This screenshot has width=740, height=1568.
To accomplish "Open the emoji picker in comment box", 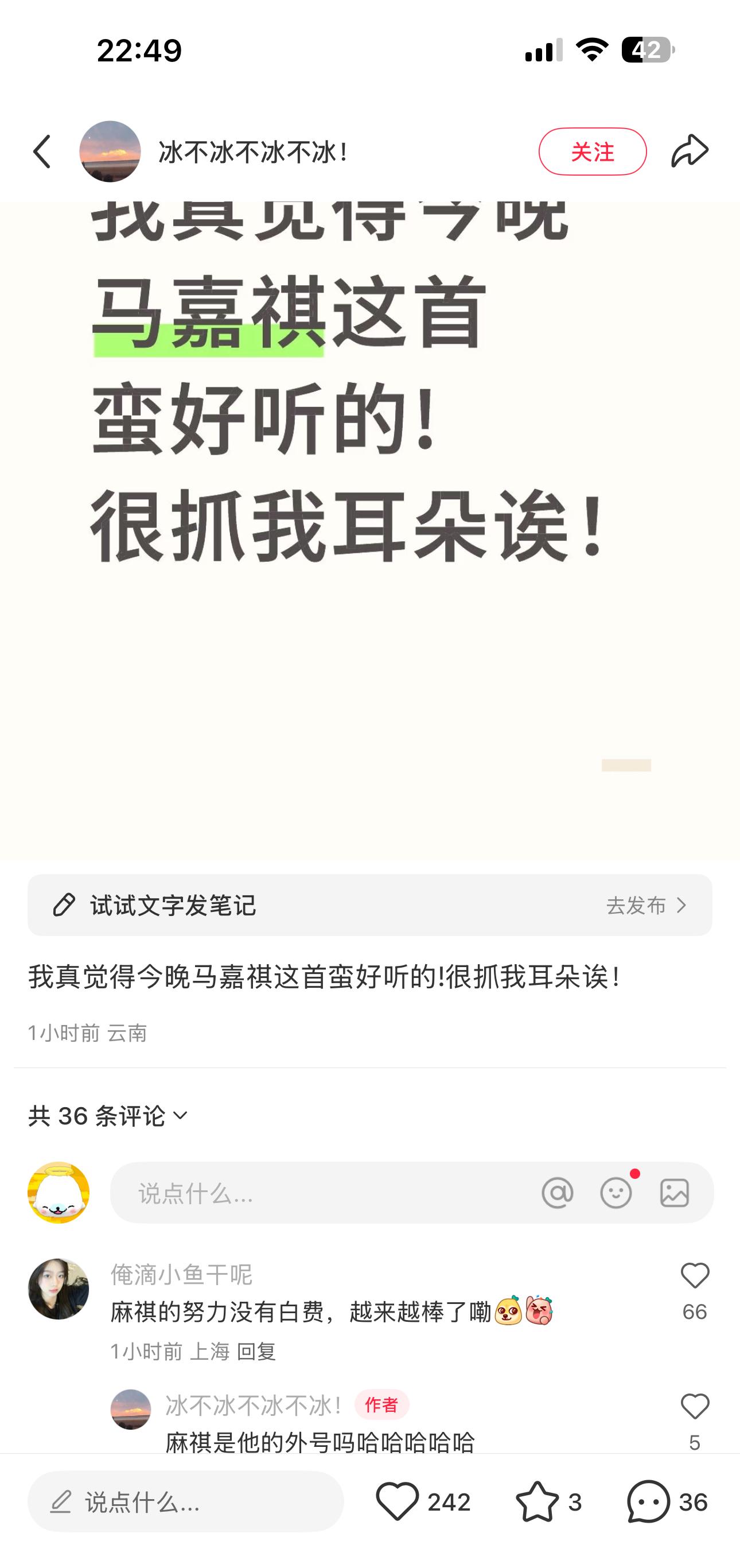I will (x=616, y=1193).
